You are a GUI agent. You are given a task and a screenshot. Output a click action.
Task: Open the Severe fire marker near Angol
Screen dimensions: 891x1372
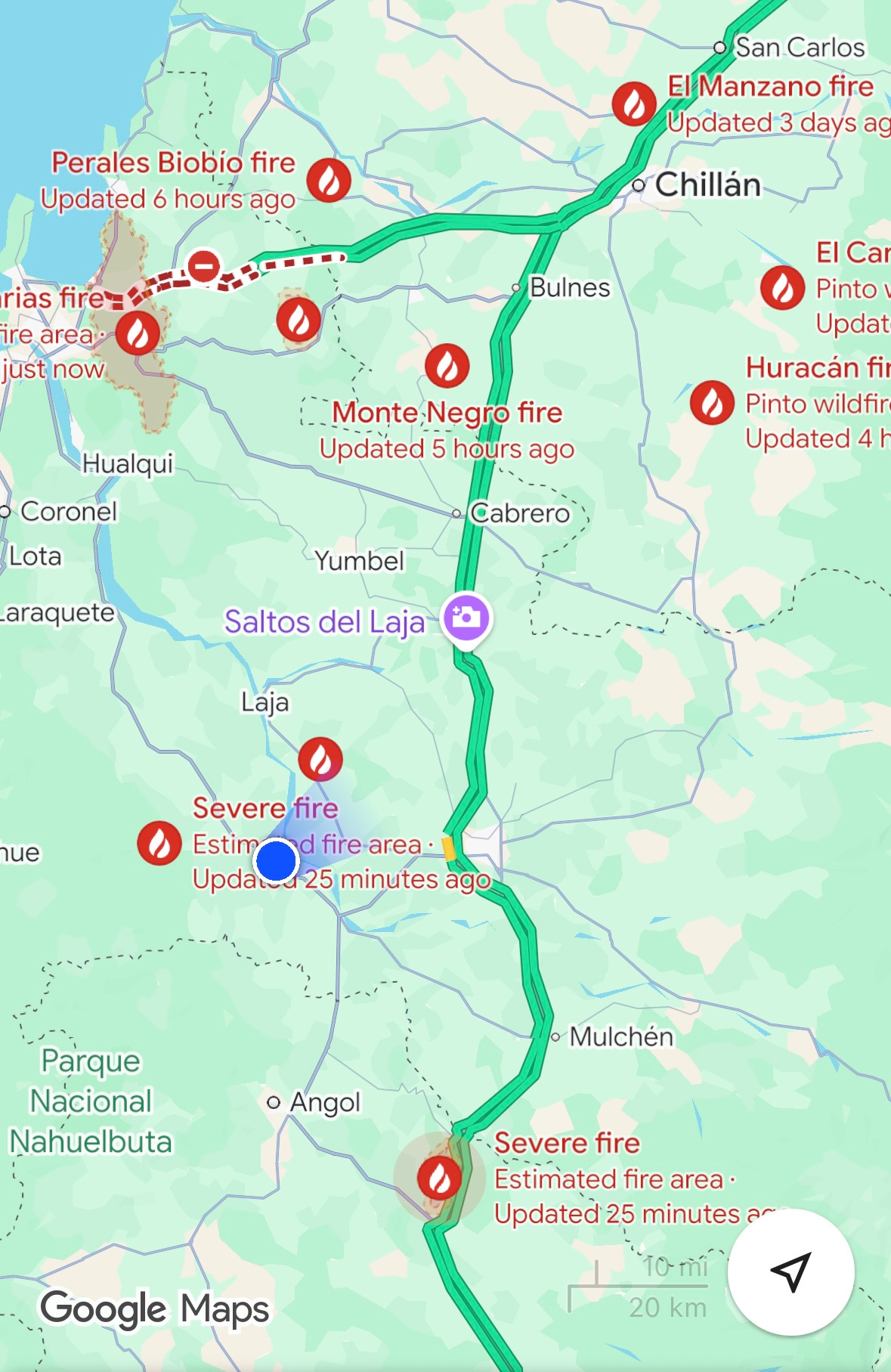pos(439,1177)
